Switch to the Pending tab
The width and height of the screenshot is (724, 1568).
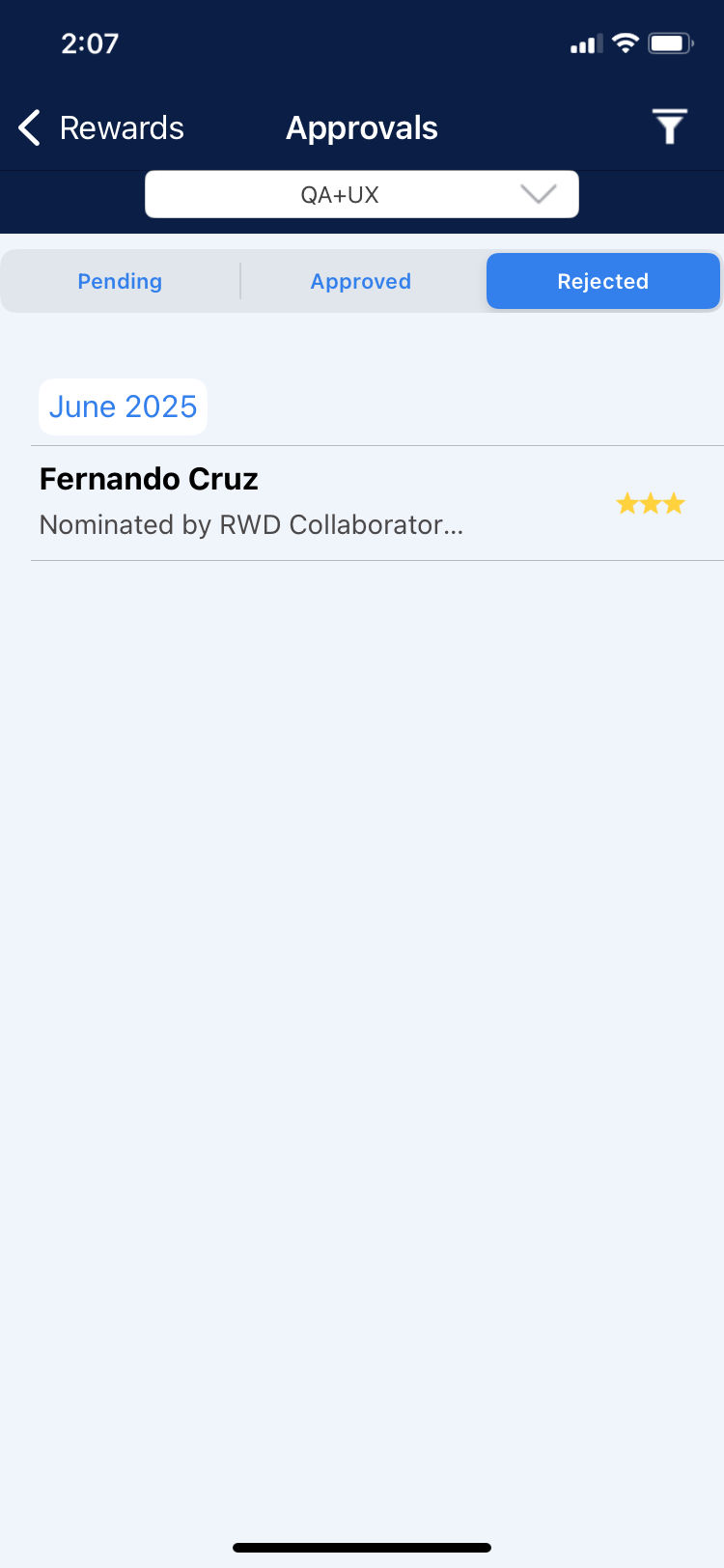coord(120,281)
